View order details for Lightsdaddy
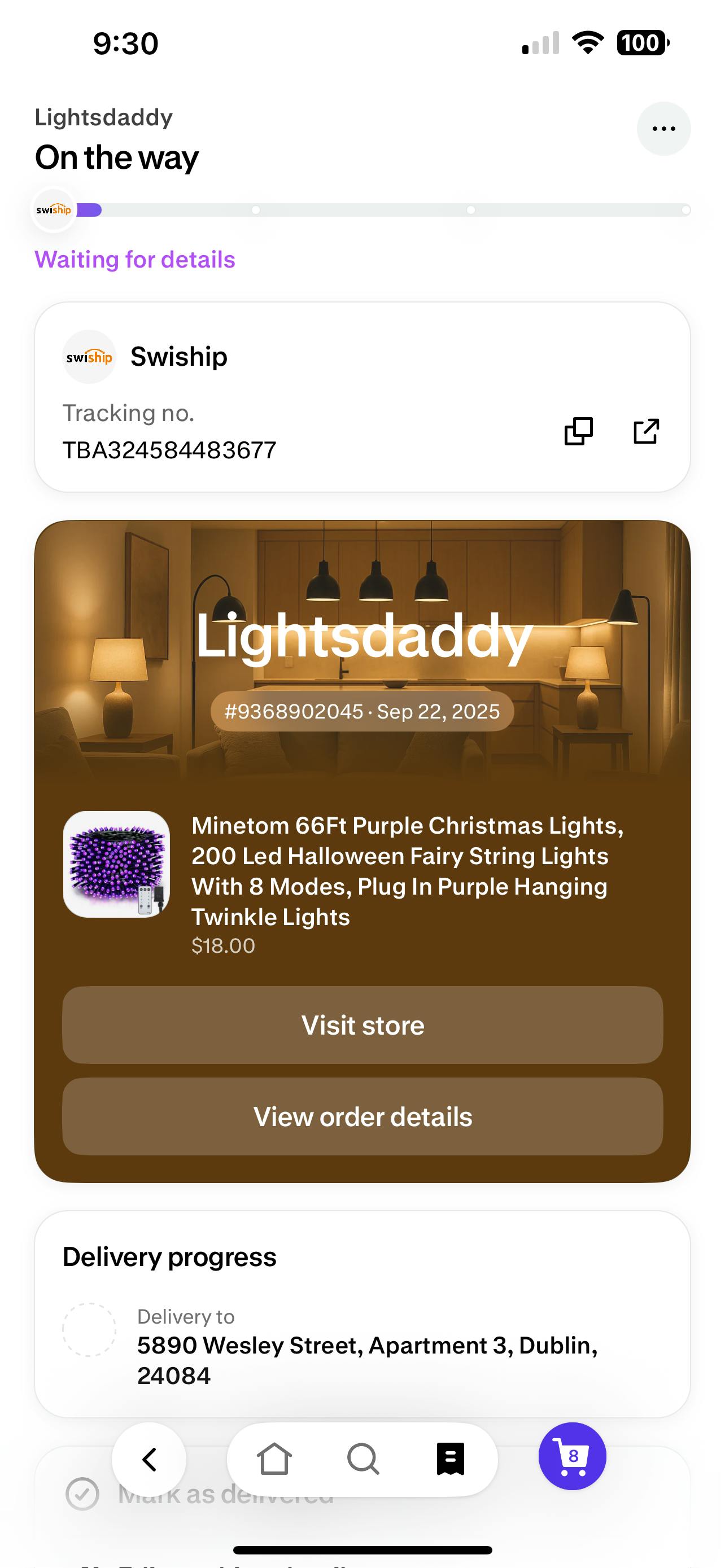 pos(362,1116)
